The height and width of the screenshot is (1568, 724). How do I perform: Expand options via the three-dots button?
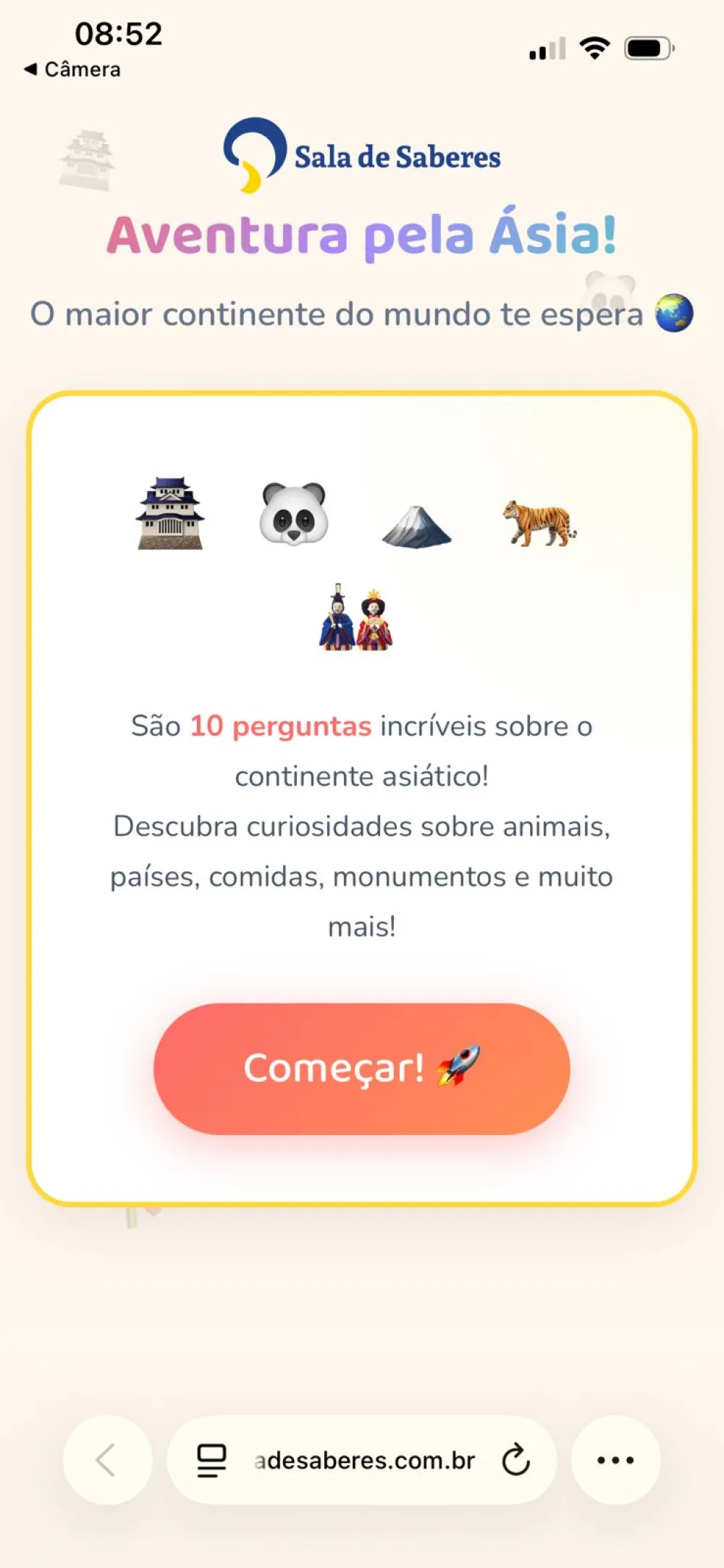tap(616, 1461)
